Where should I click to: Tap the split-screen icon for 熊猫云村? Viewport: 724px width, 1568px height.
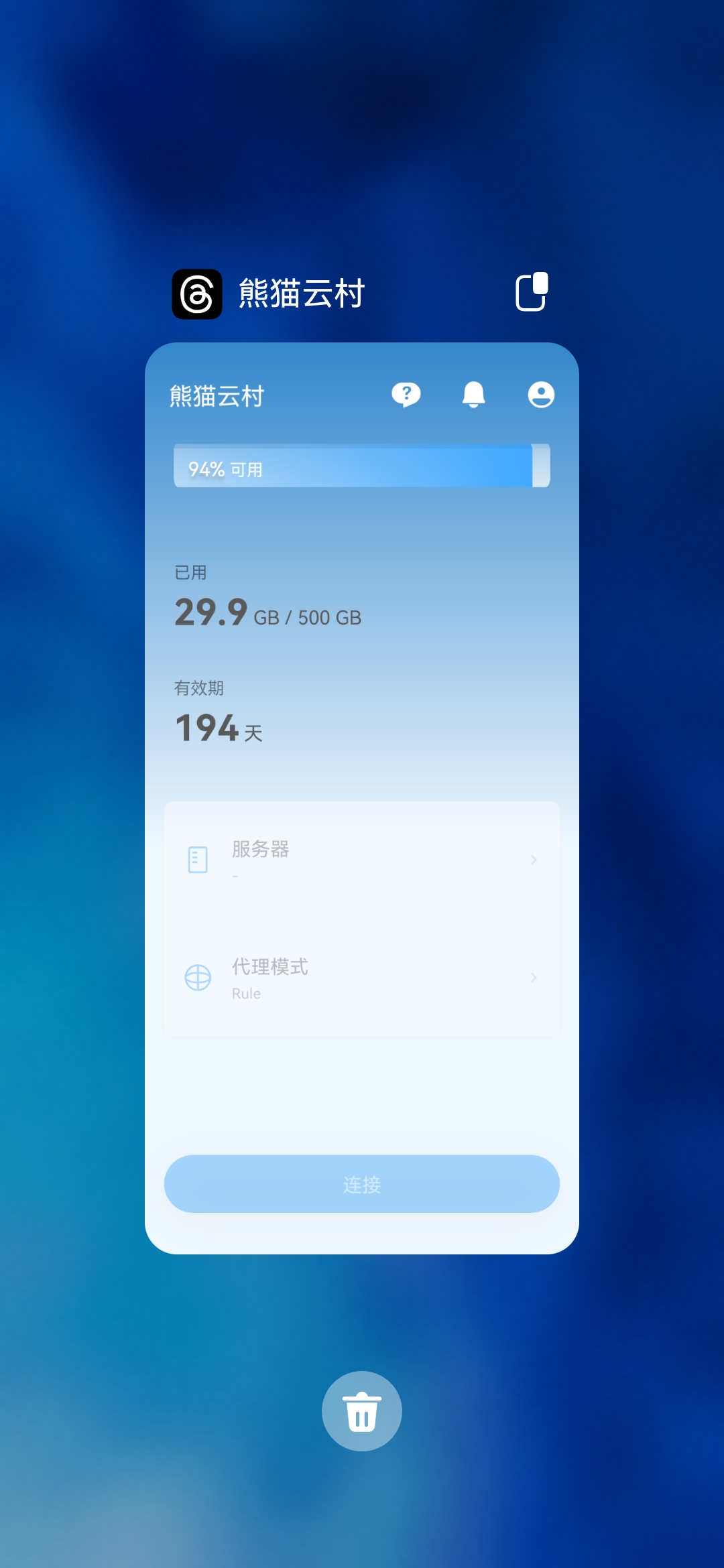click(532, 292)
